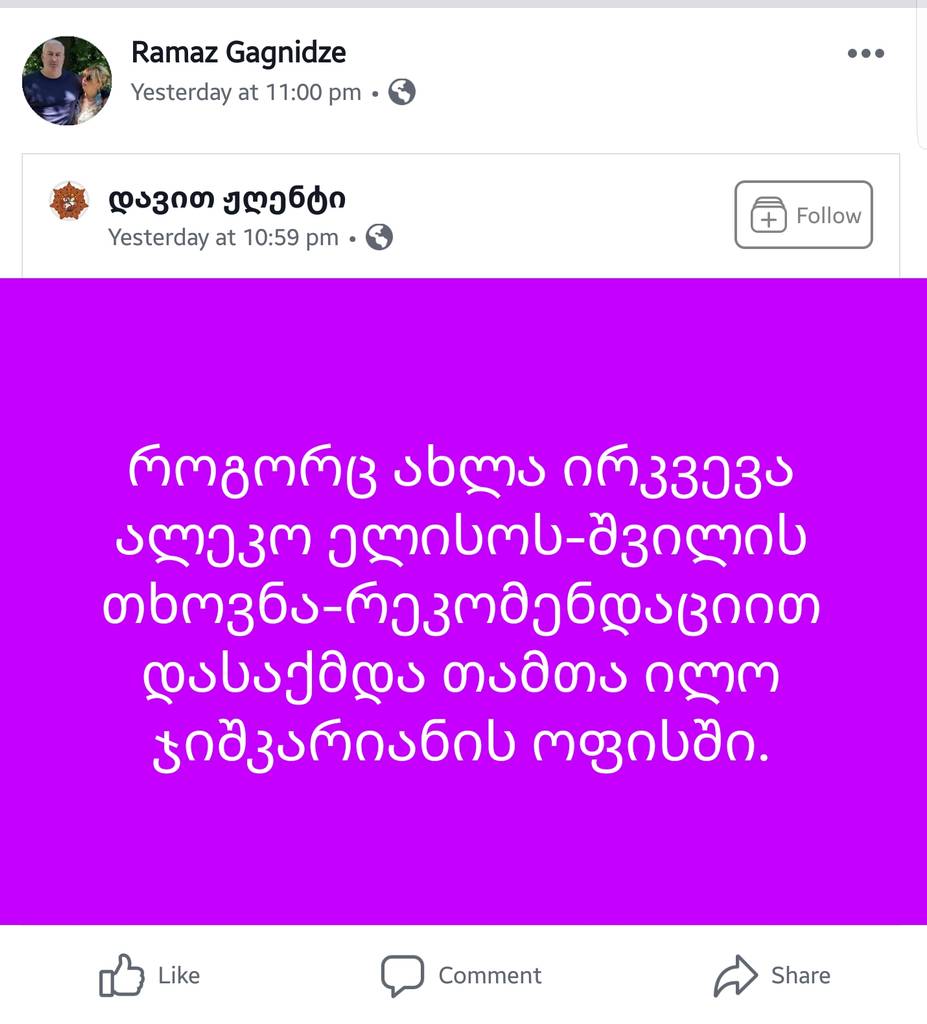927x1024 pixels.
Task: Open Ramaz Gagnidze's post options menu
Action: pos(866,53)
